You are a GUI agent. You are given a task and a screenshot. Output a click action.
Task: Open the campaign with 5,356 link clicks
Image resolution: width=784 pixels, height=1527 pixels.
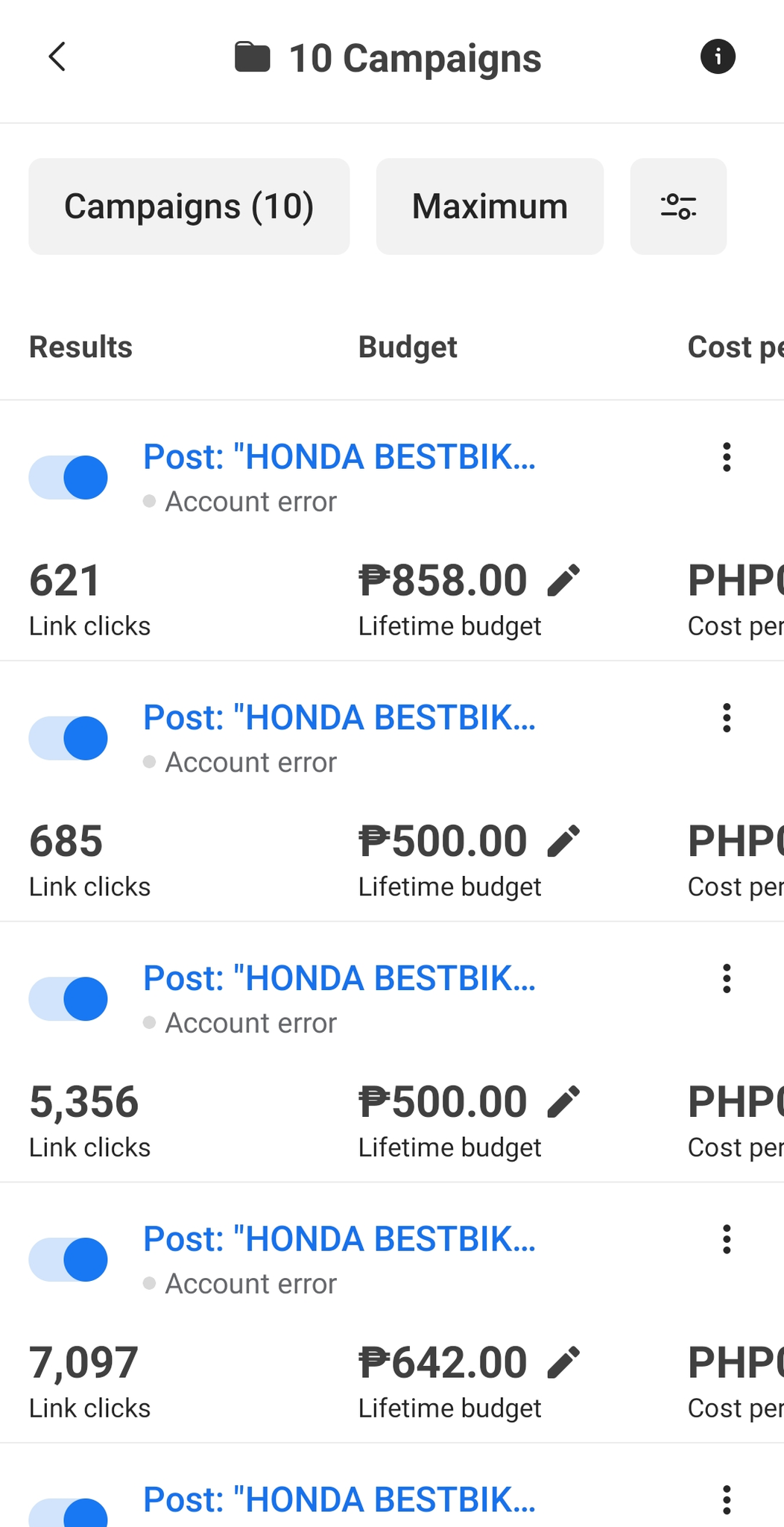point(339,978)
